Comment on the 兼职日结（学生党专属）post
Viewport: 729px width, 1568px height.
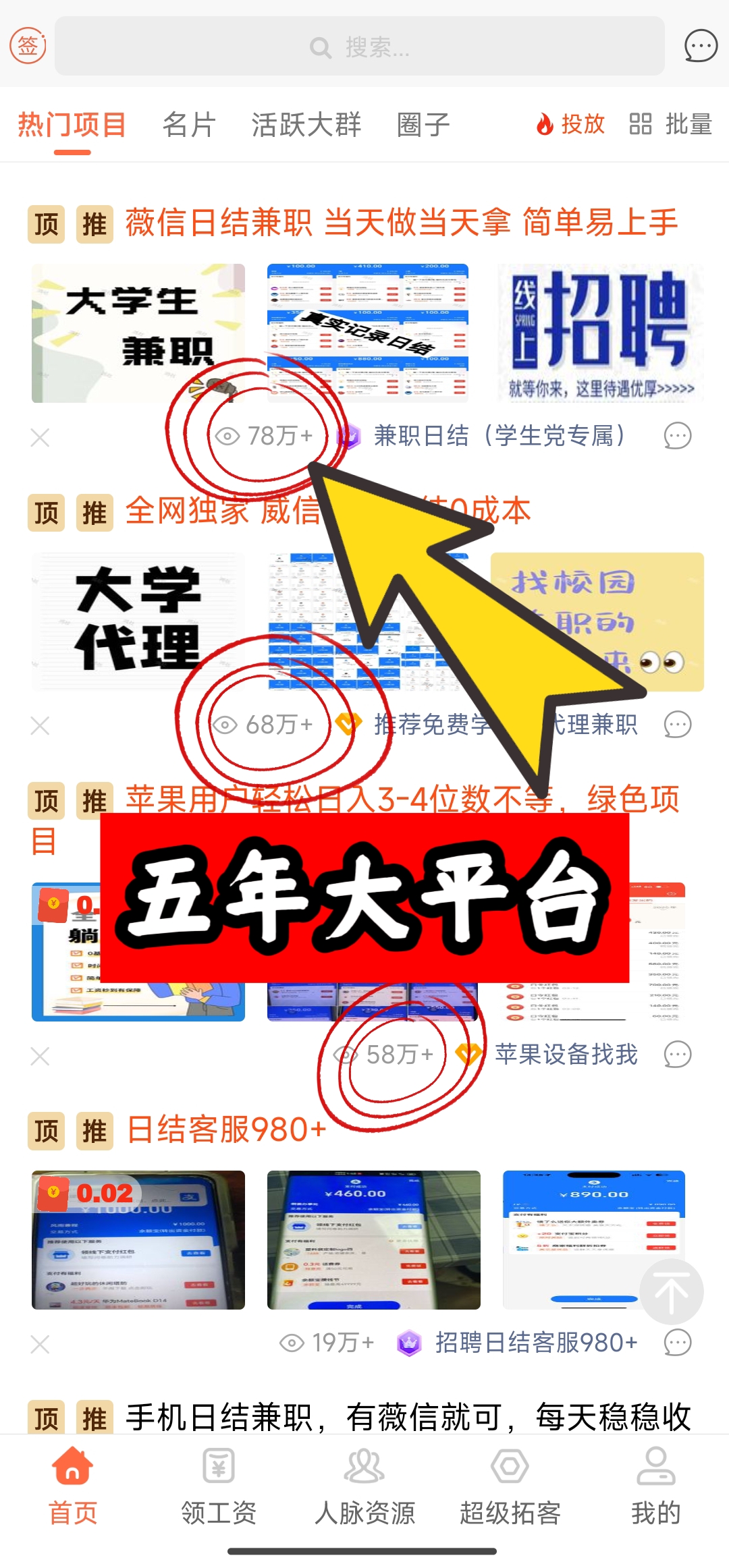677,437
